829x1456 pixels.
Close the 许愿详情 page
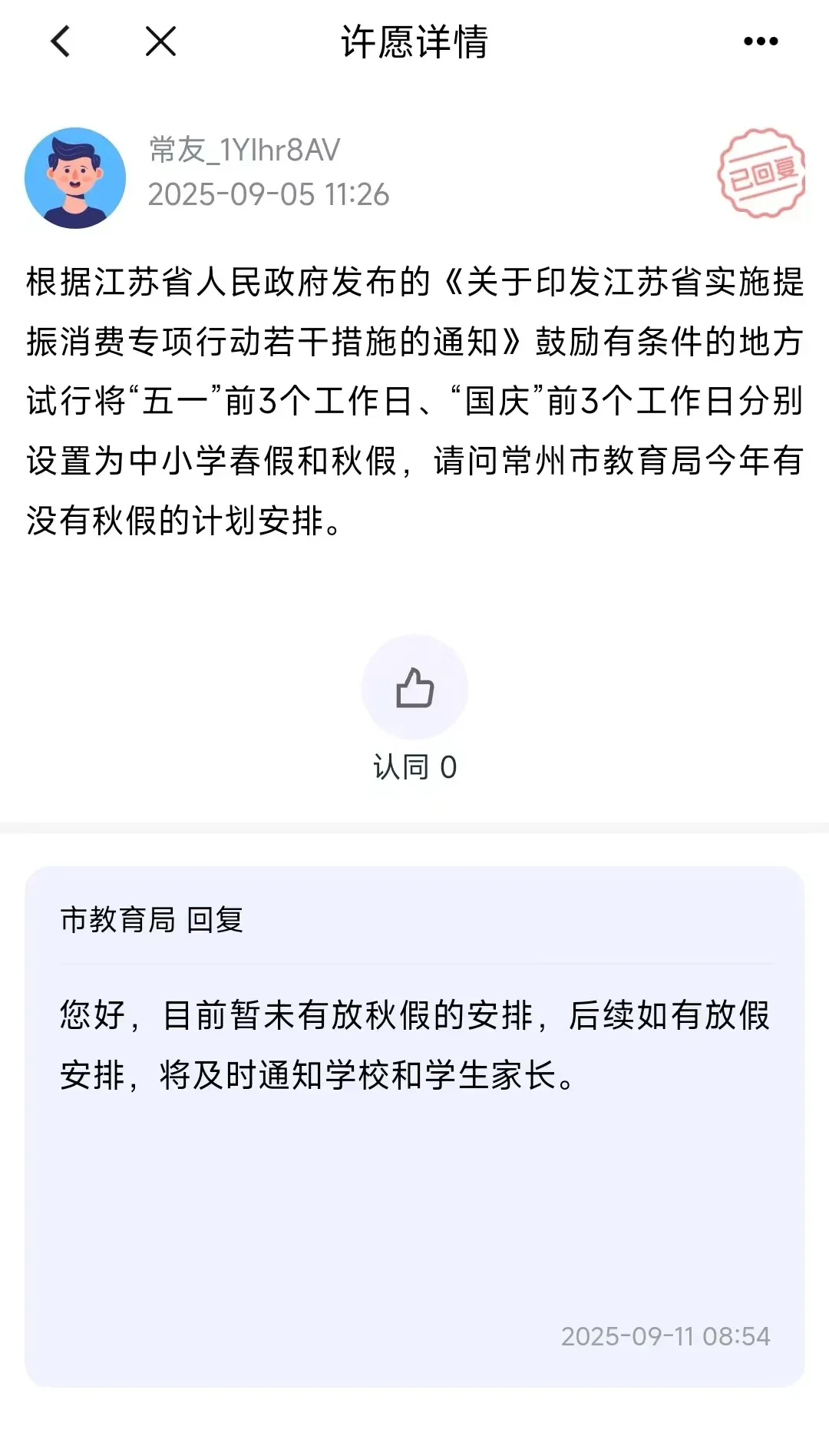[x=160, y=41]
